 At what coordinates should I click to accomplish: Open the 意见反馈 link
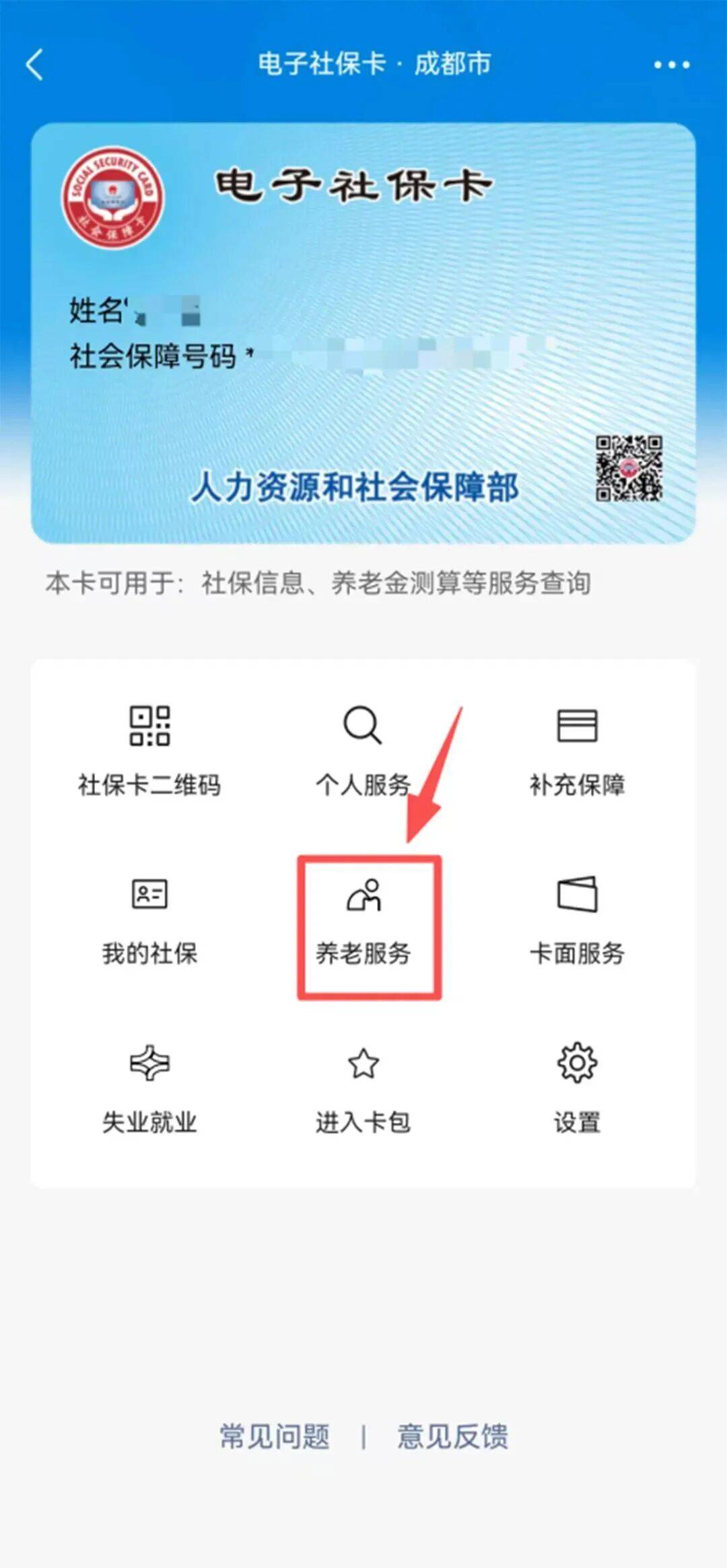pyautogui.click(x=452, y=1436)
